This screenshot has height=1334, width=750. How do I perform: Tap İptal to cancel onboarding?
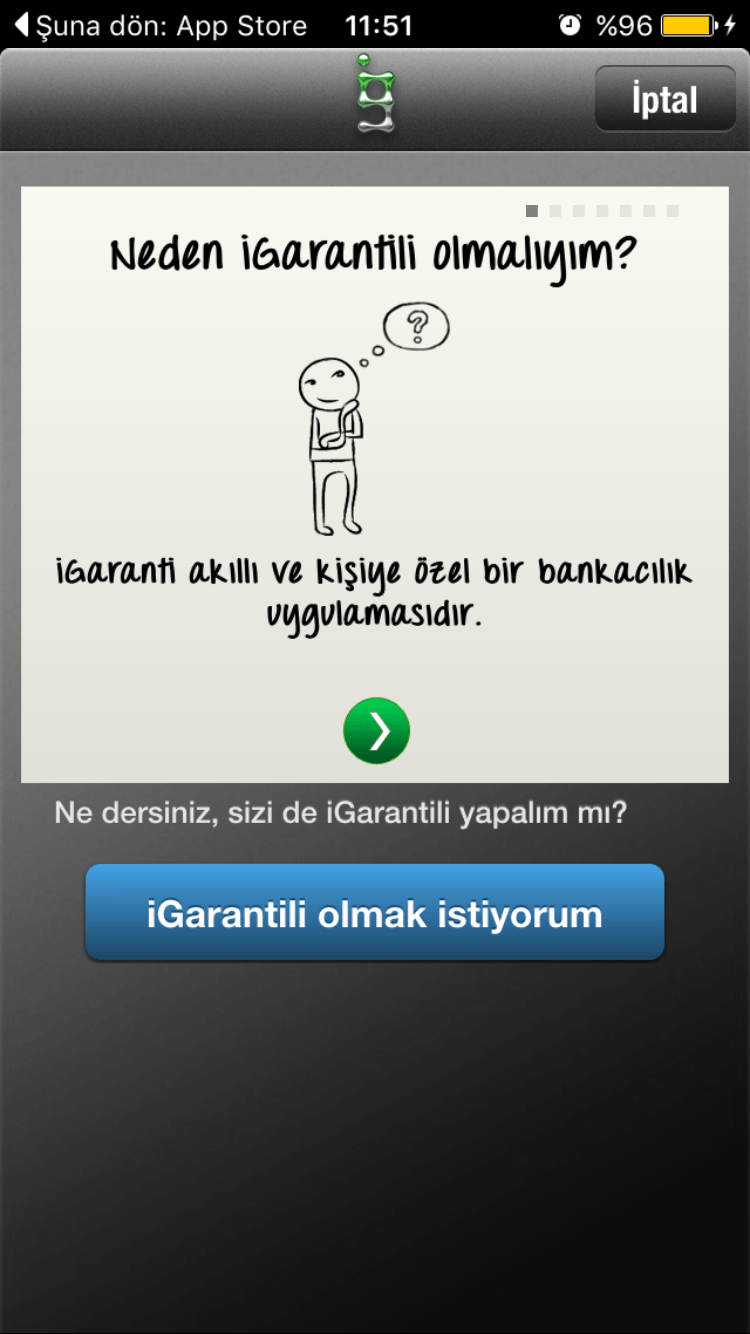pos(665,98)
